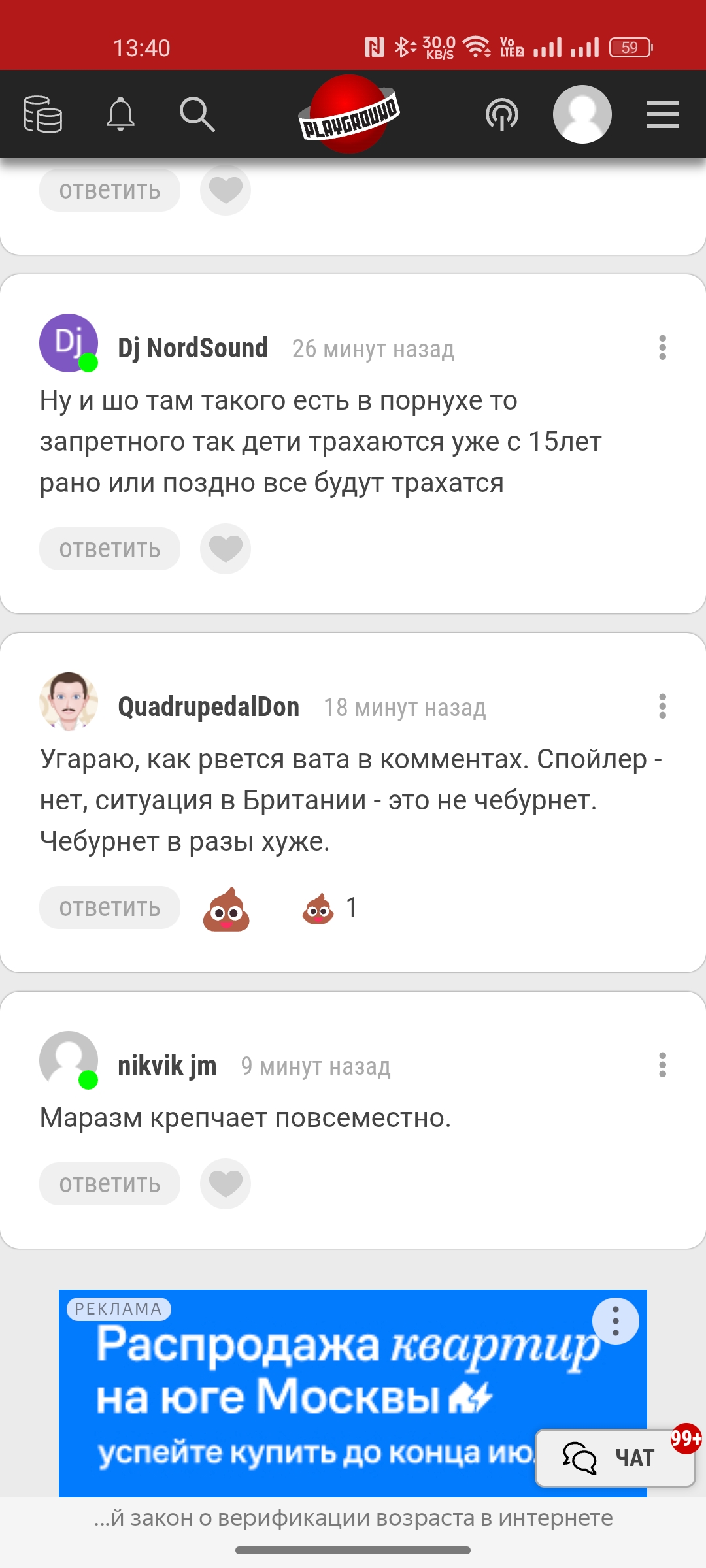The height and width of the screenshot is (1568, 706).
Task: Open QuadrupedalDon's profile
Action: (208, 706)
